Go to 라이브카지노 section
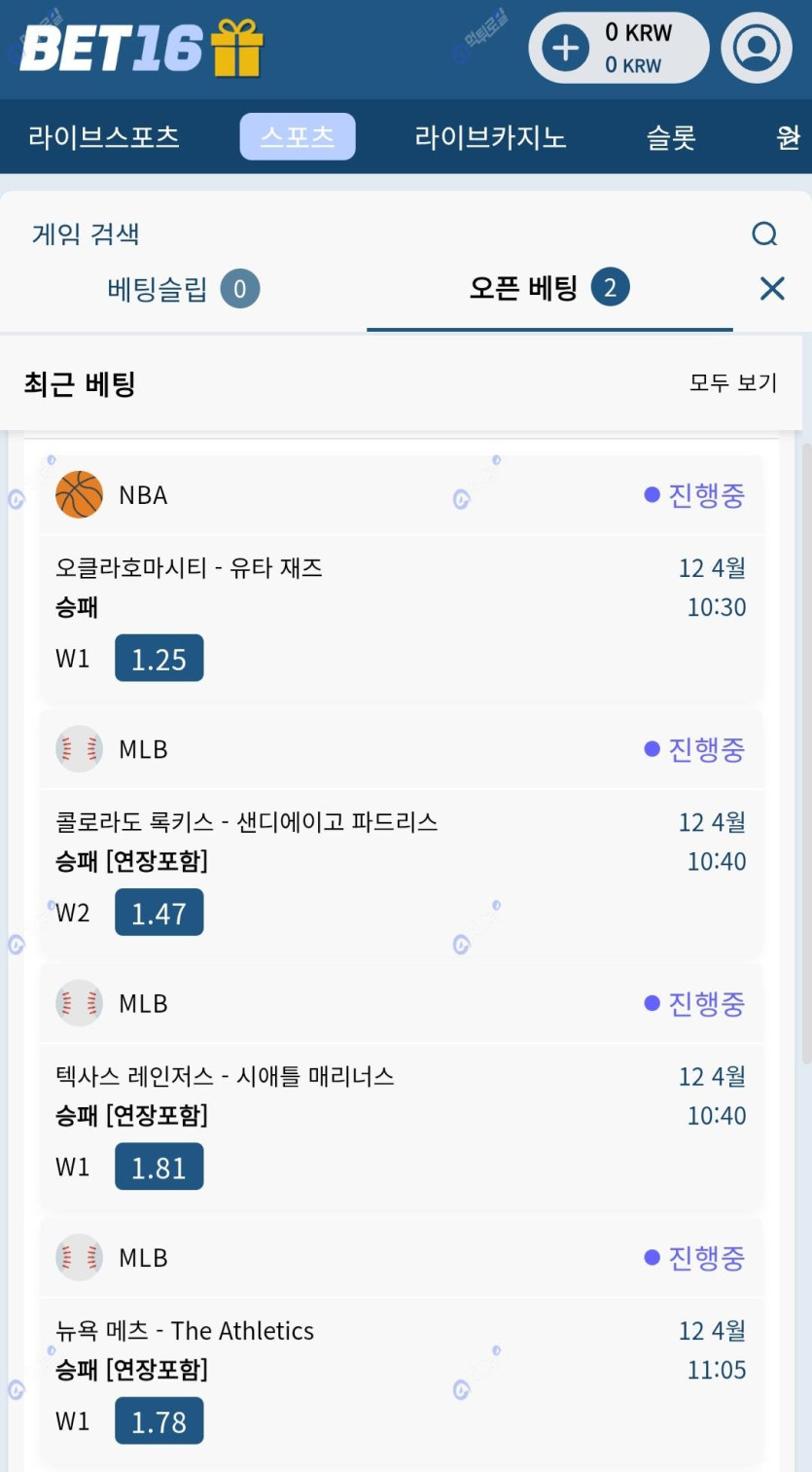Image resolution: width=812 pixels, height=1472 pixels. [490, 137]
